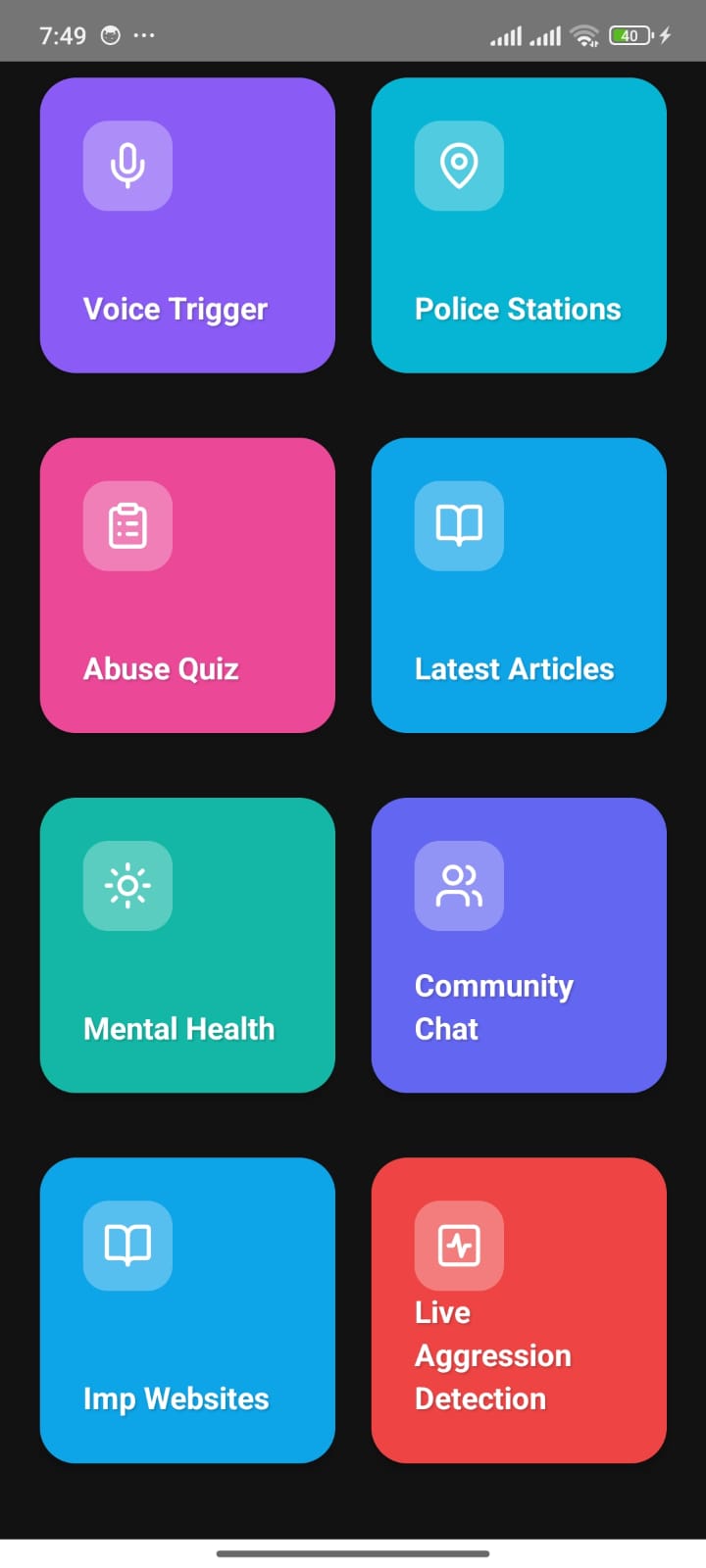The height and width of the screenshot is (1568, 706).
Task: Enter the Community Chat
Action: pos(519,945)
